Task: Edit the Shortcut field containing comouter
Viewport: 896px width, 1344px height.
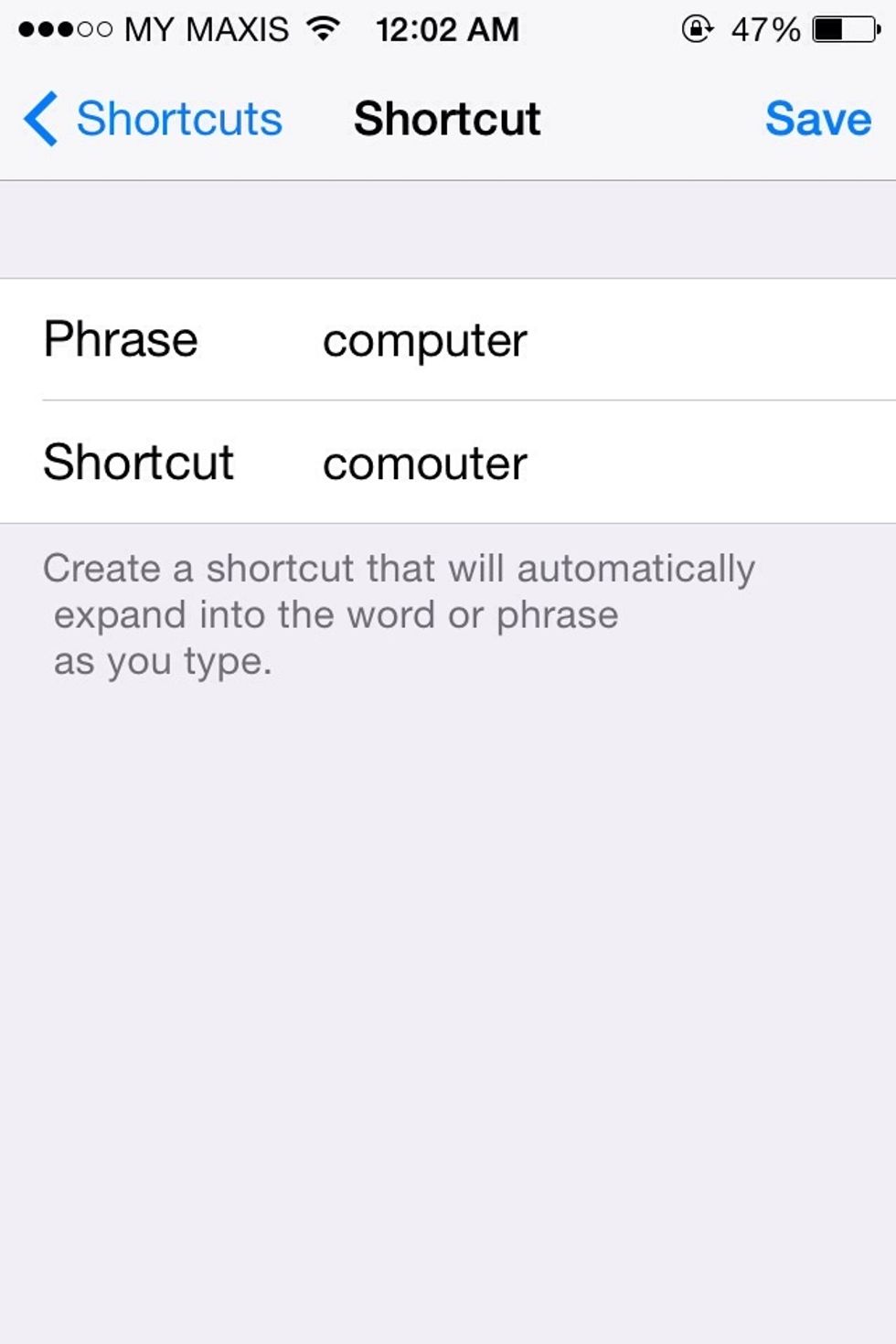Action: (425, 463)
